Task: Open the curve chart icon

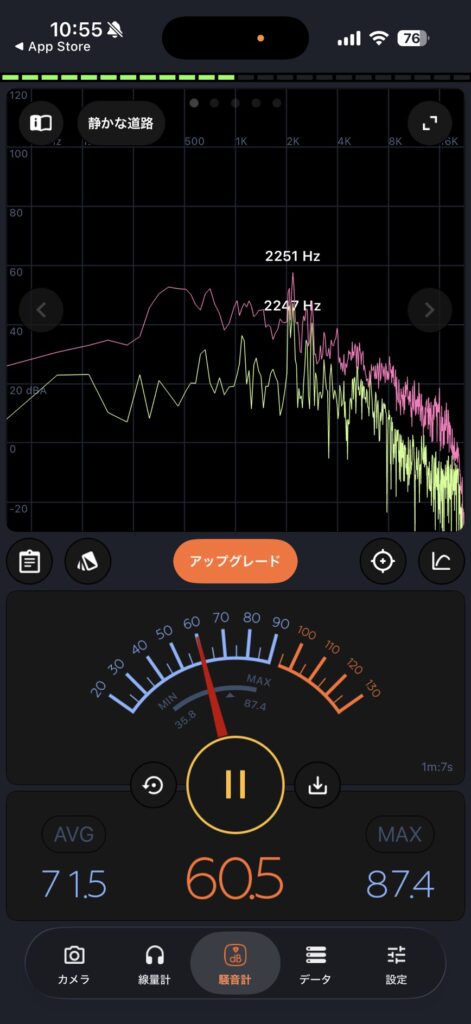Action: (442, 561)
